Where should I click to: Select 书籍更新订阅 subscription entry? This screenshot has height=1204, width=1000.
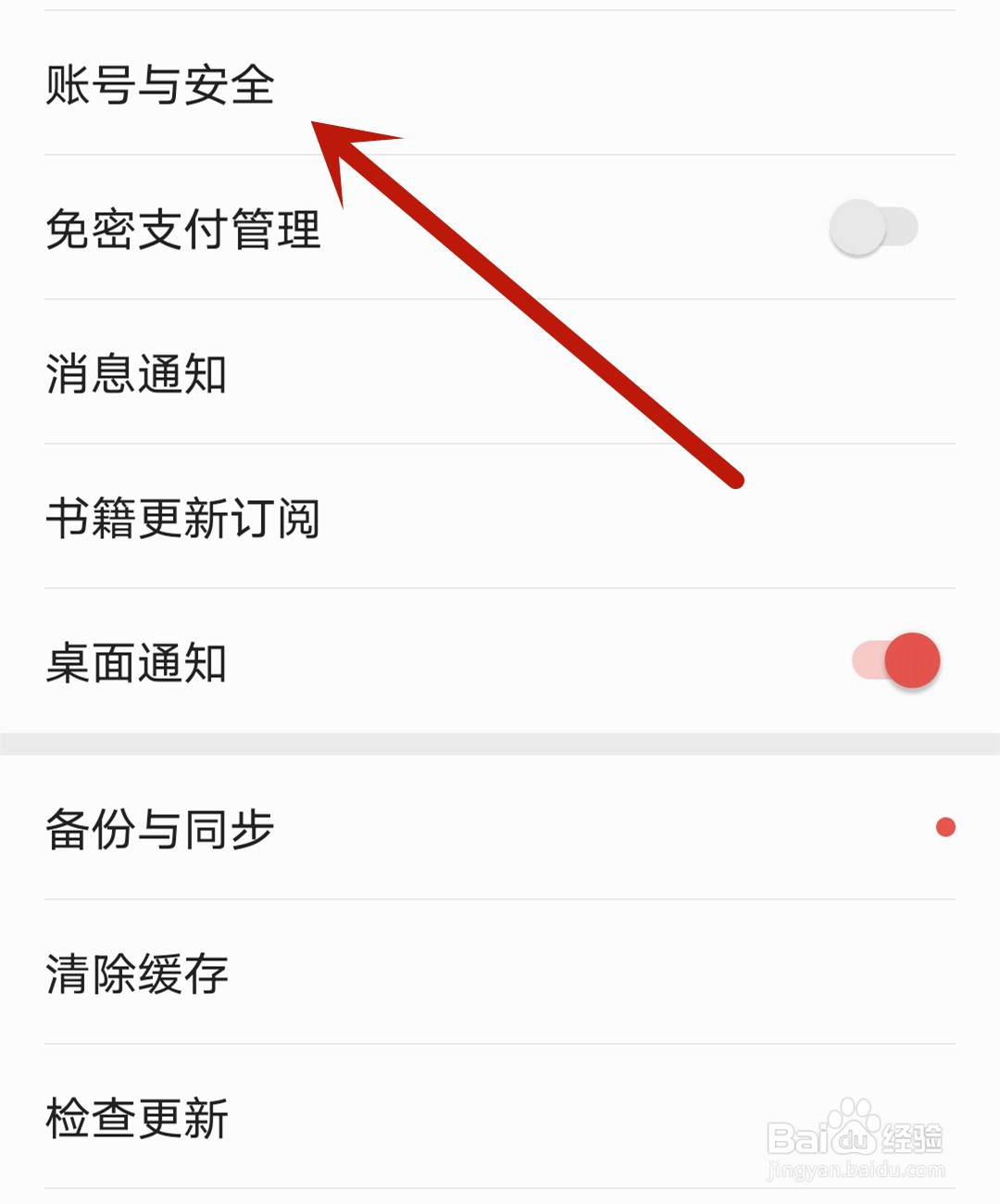183,520
